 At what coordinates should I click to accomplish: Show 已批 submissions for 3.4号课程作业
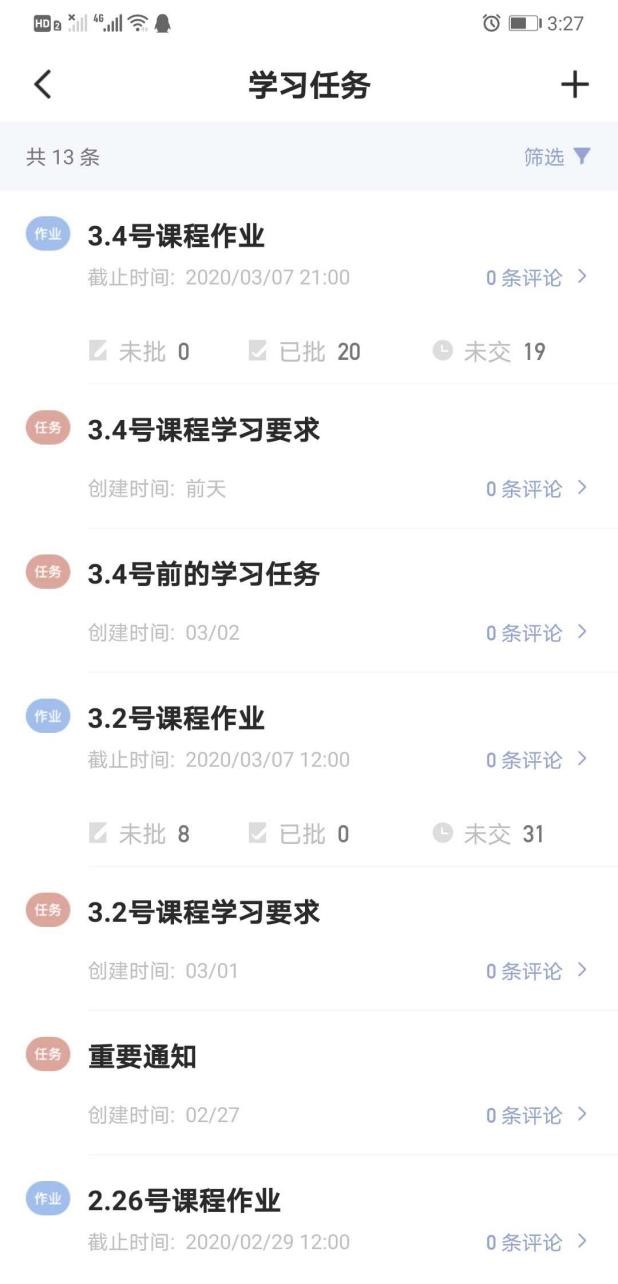305,351
